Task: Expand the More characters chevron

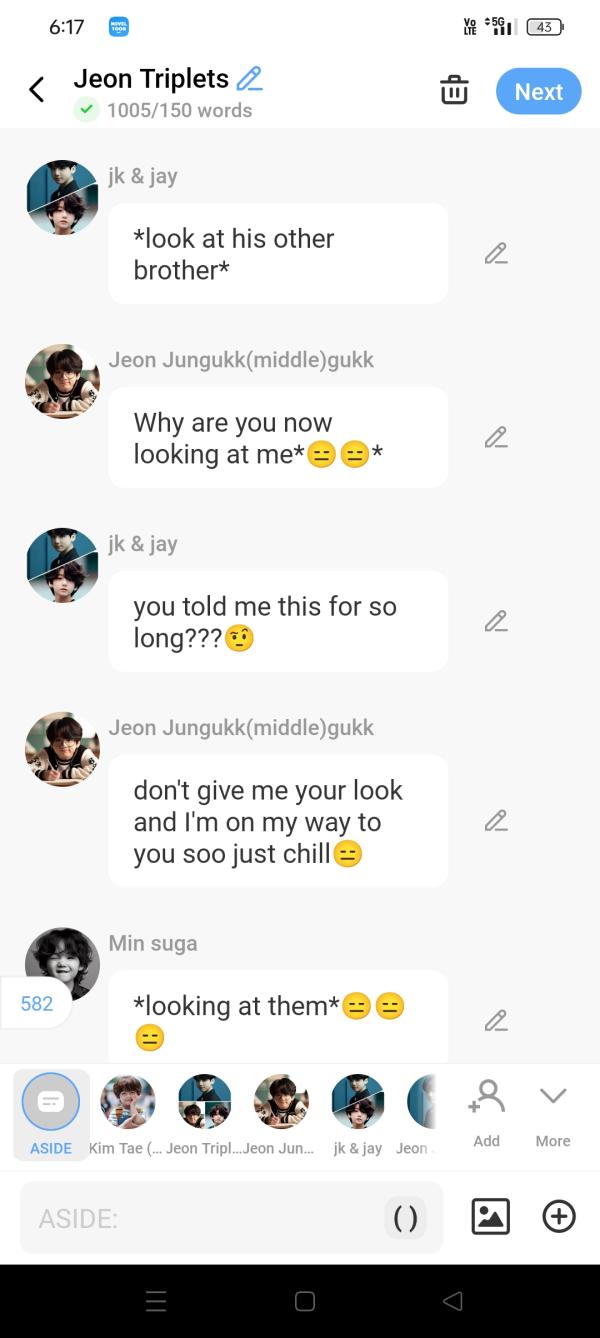Action: [x=553, y=1112]
